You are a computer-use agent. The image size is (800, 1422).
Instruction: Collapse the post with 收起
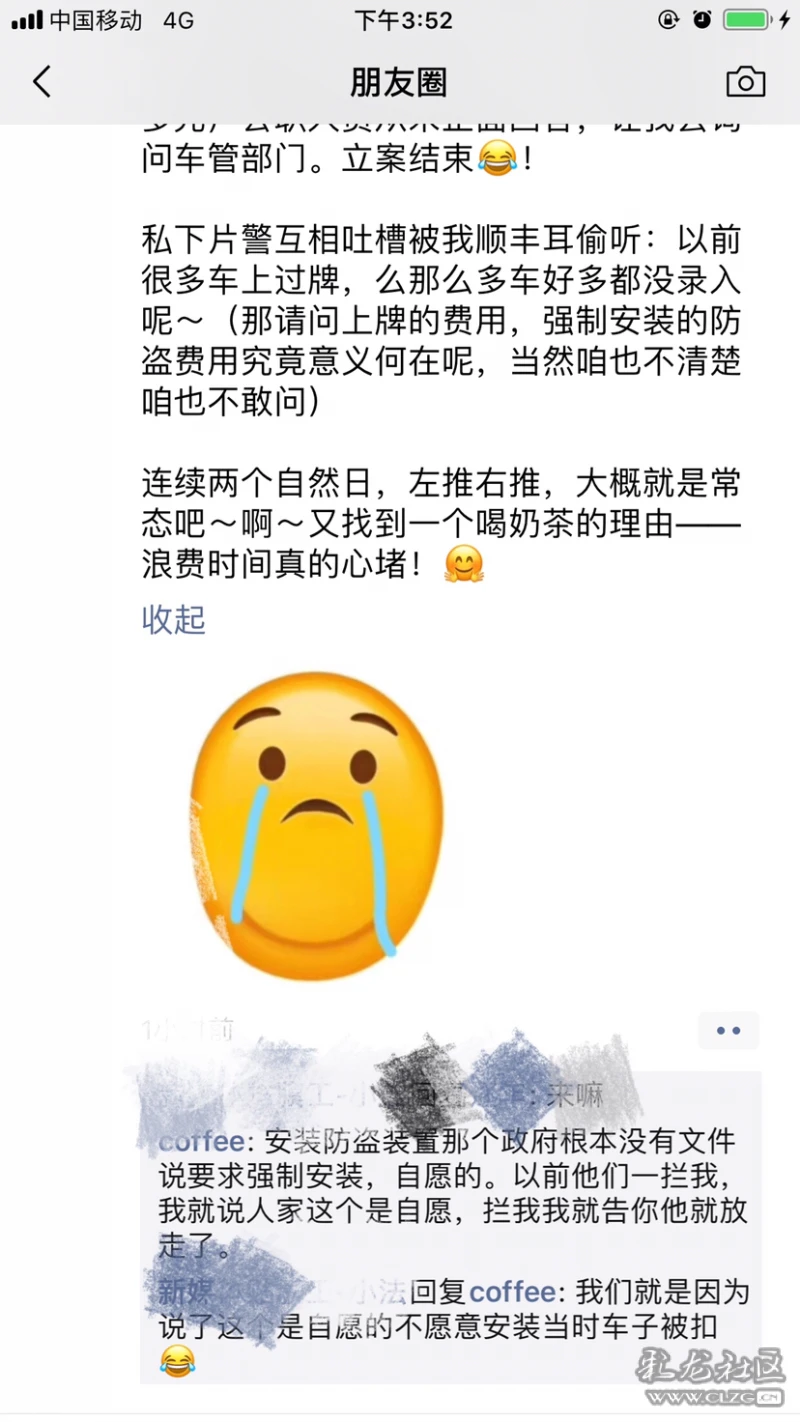pyautogui.click(x=173, y=619)
